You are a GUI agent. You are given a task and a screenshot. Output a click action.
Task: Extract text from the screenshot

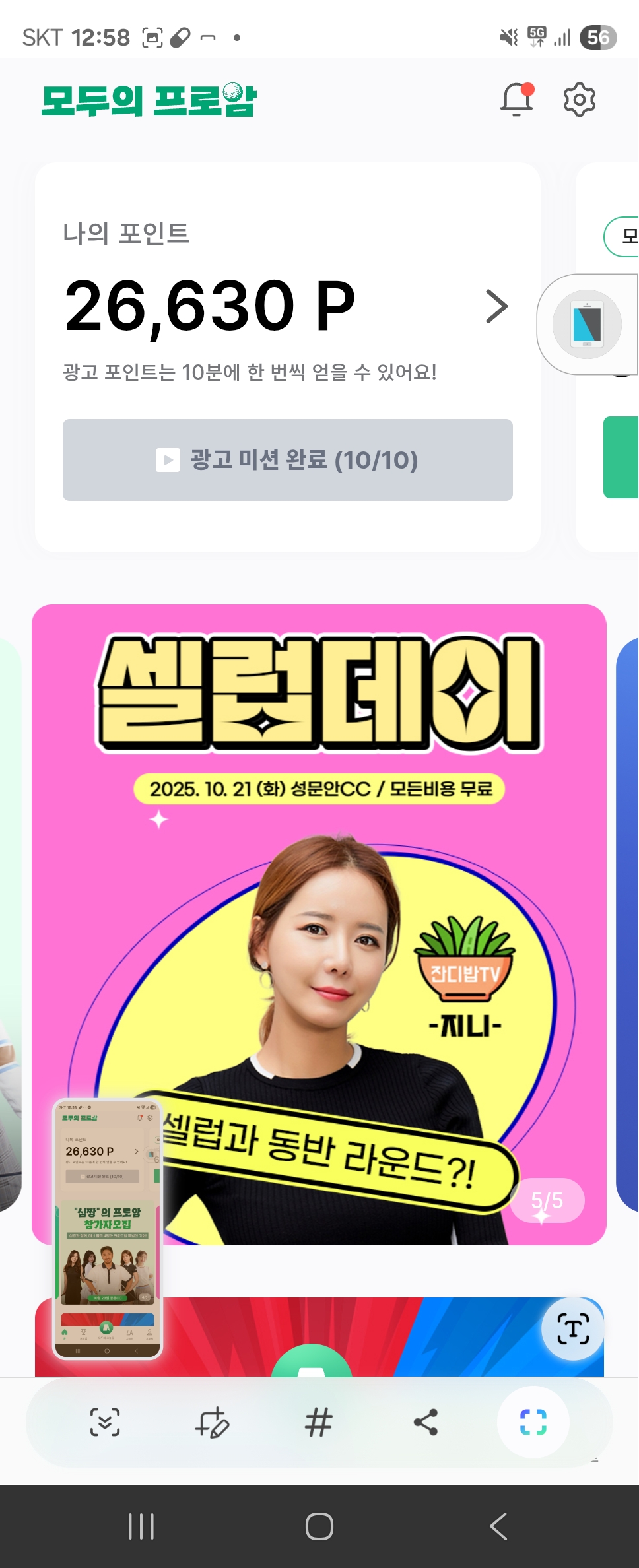click(x=572, y=1328)
